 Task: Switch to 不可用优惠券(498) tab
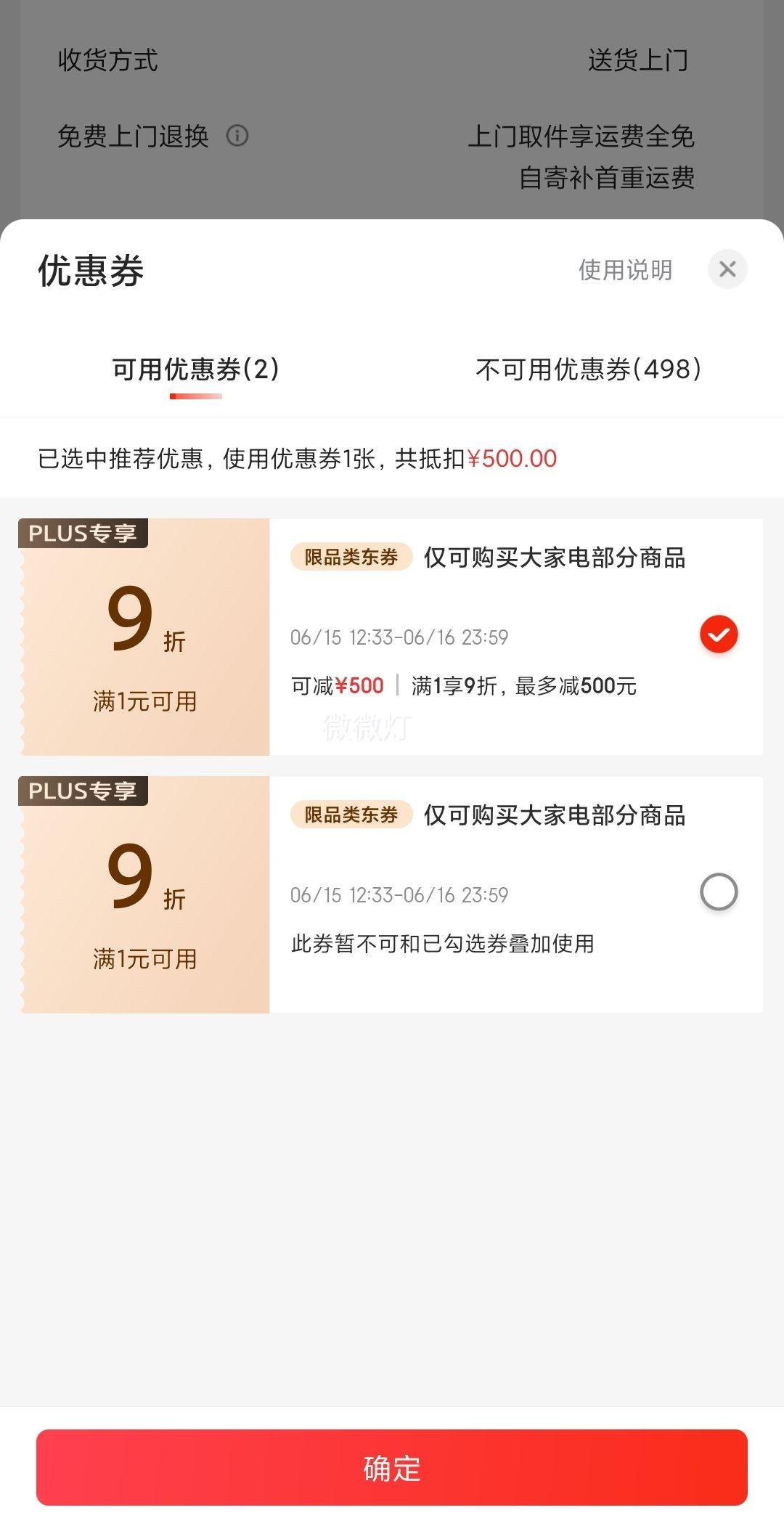(588, 369)
